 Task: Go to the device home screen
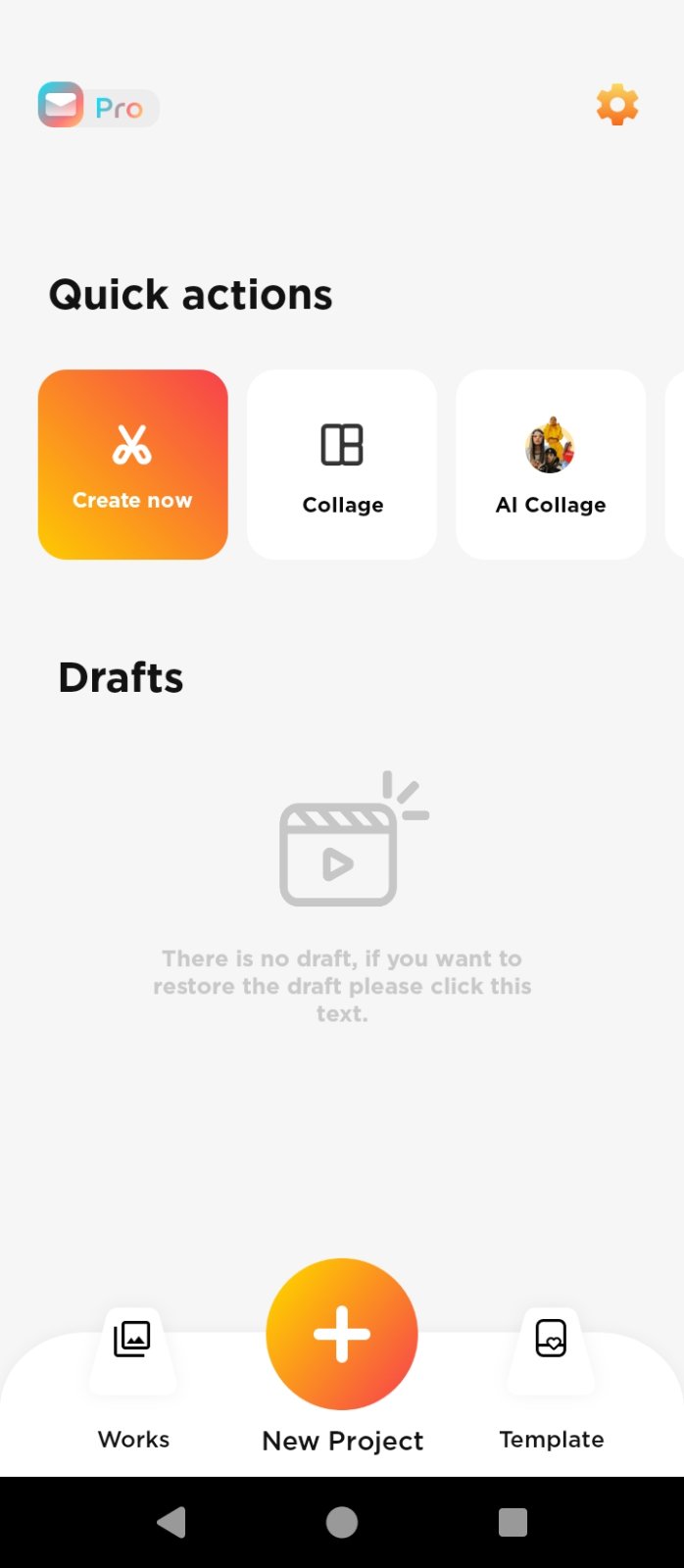click(342, 1522)
